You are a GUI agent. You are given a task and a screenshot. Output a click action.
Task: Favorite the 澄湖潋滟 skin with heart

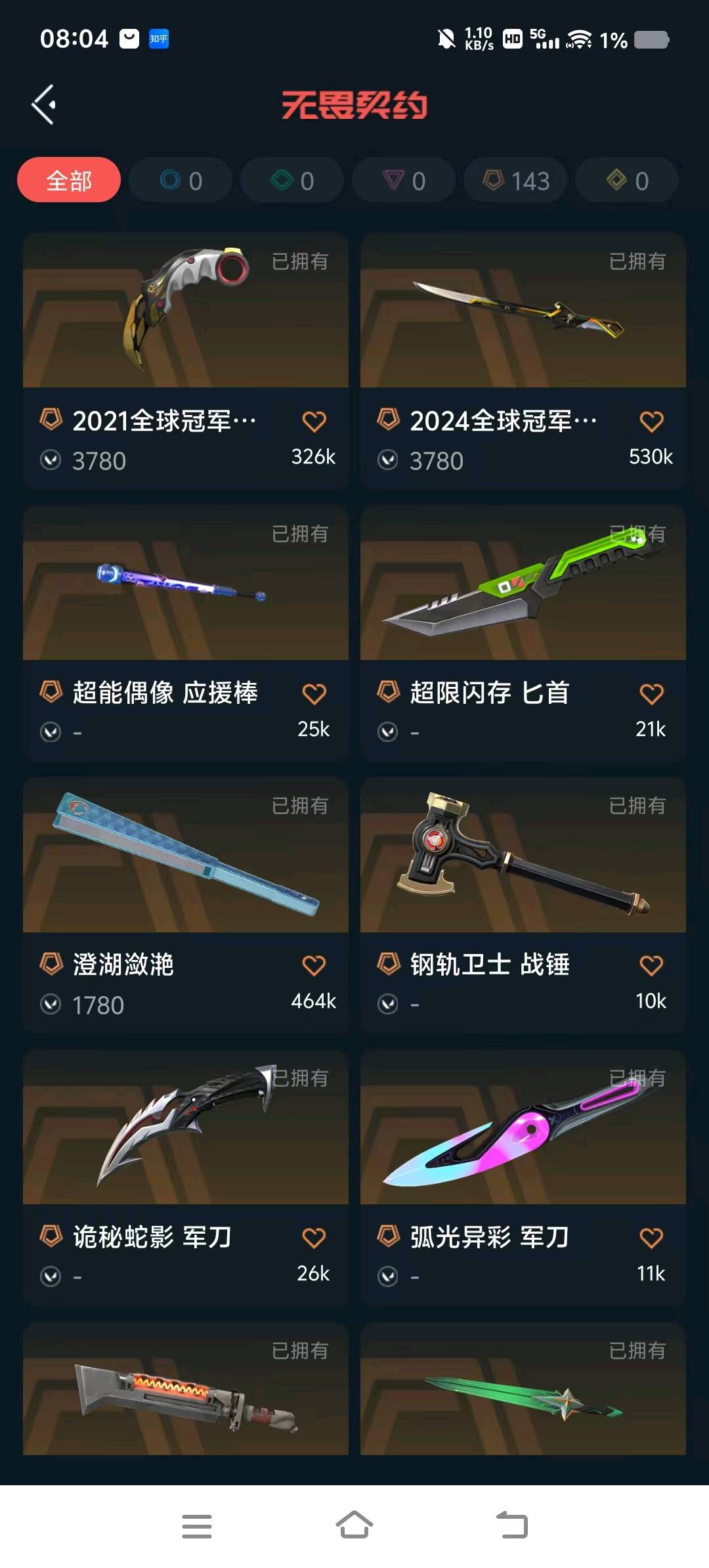(314, 966)
